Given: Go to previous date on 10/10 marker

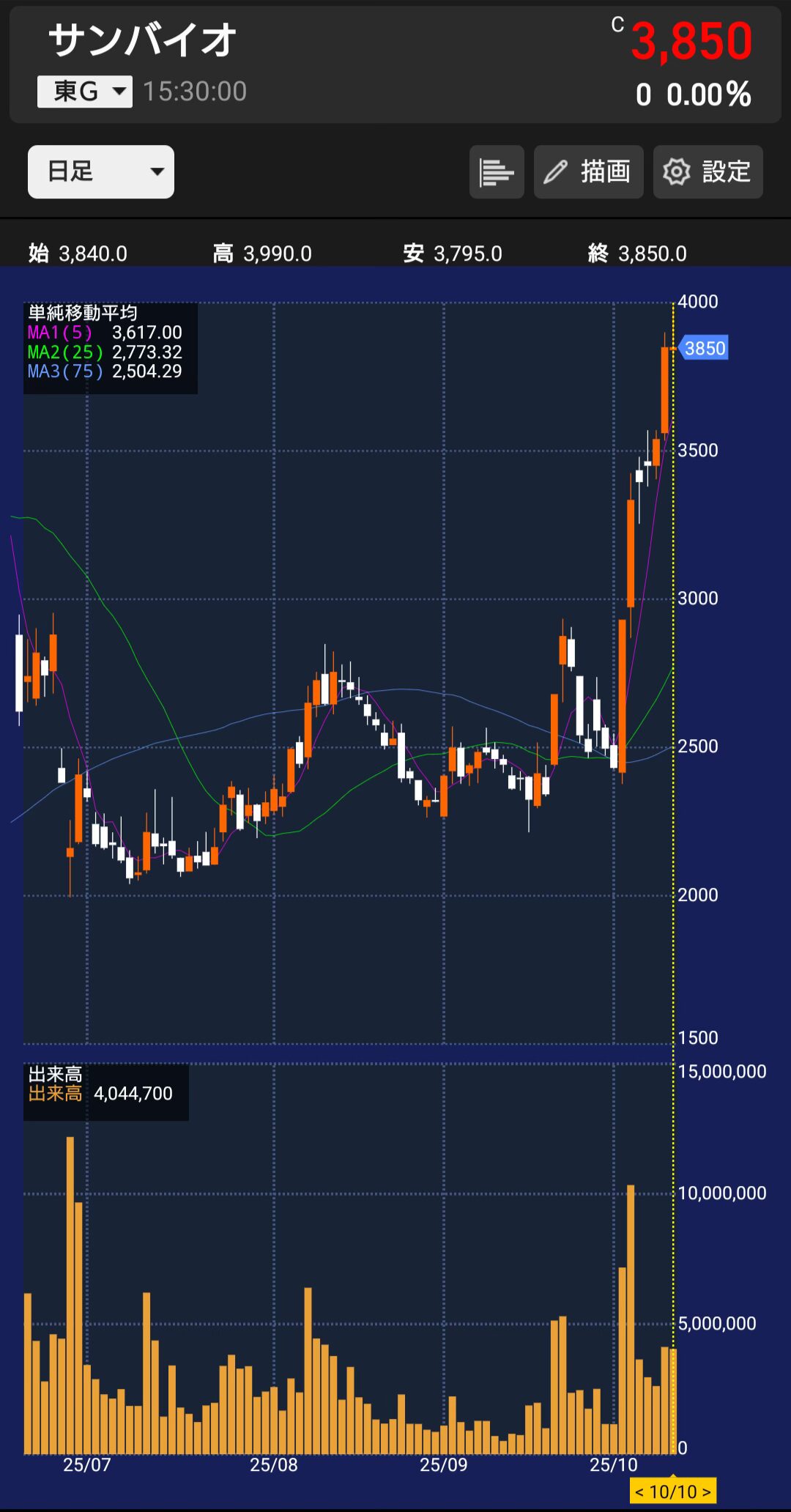Looking at the screenshot, I should click(x=640, y=1491).
